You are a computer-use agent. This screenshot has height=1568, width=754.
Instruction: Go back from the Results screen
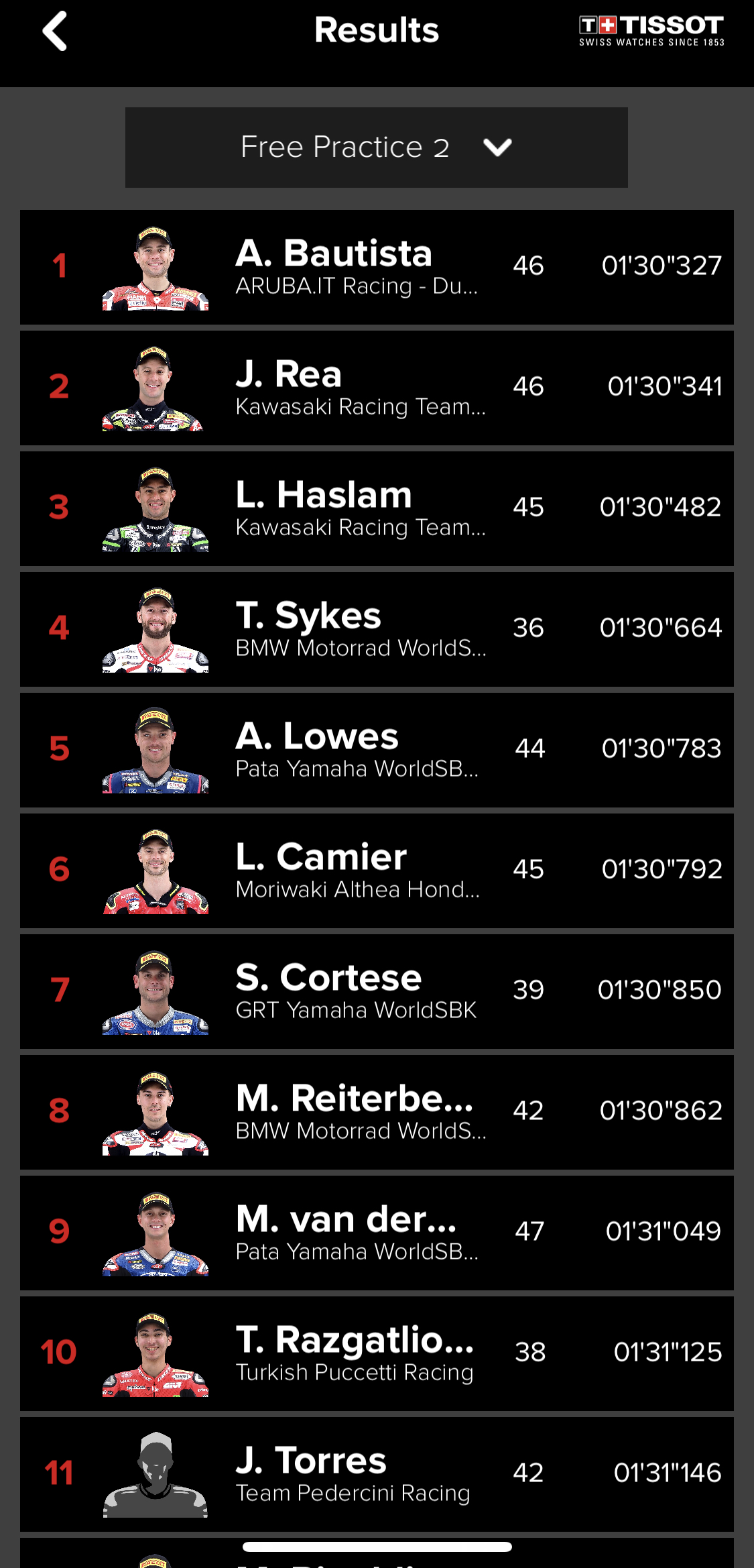[55, 31]
